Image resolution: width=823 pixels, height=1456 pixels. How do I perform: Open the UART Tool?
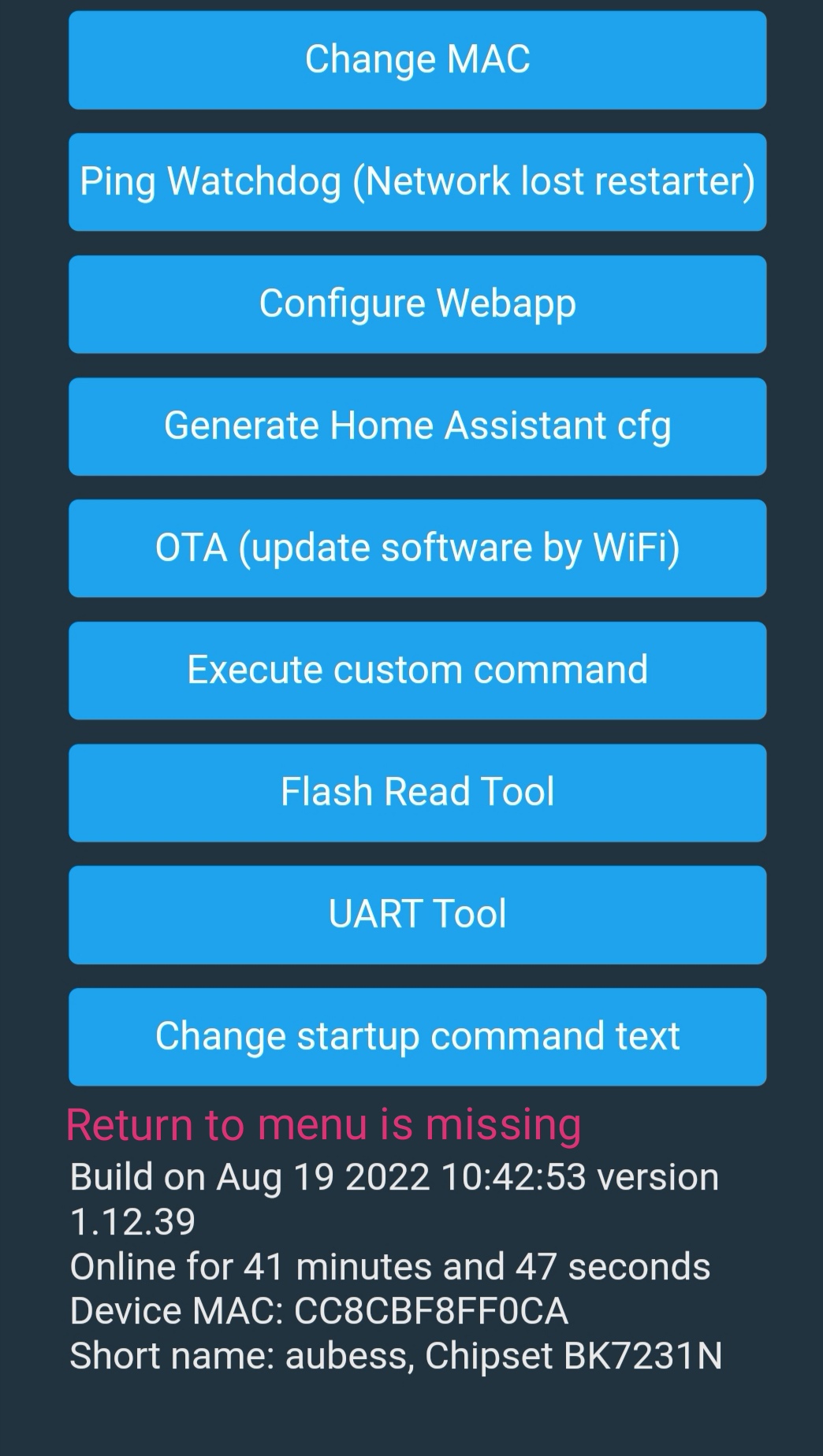click(x=417, y=915)
